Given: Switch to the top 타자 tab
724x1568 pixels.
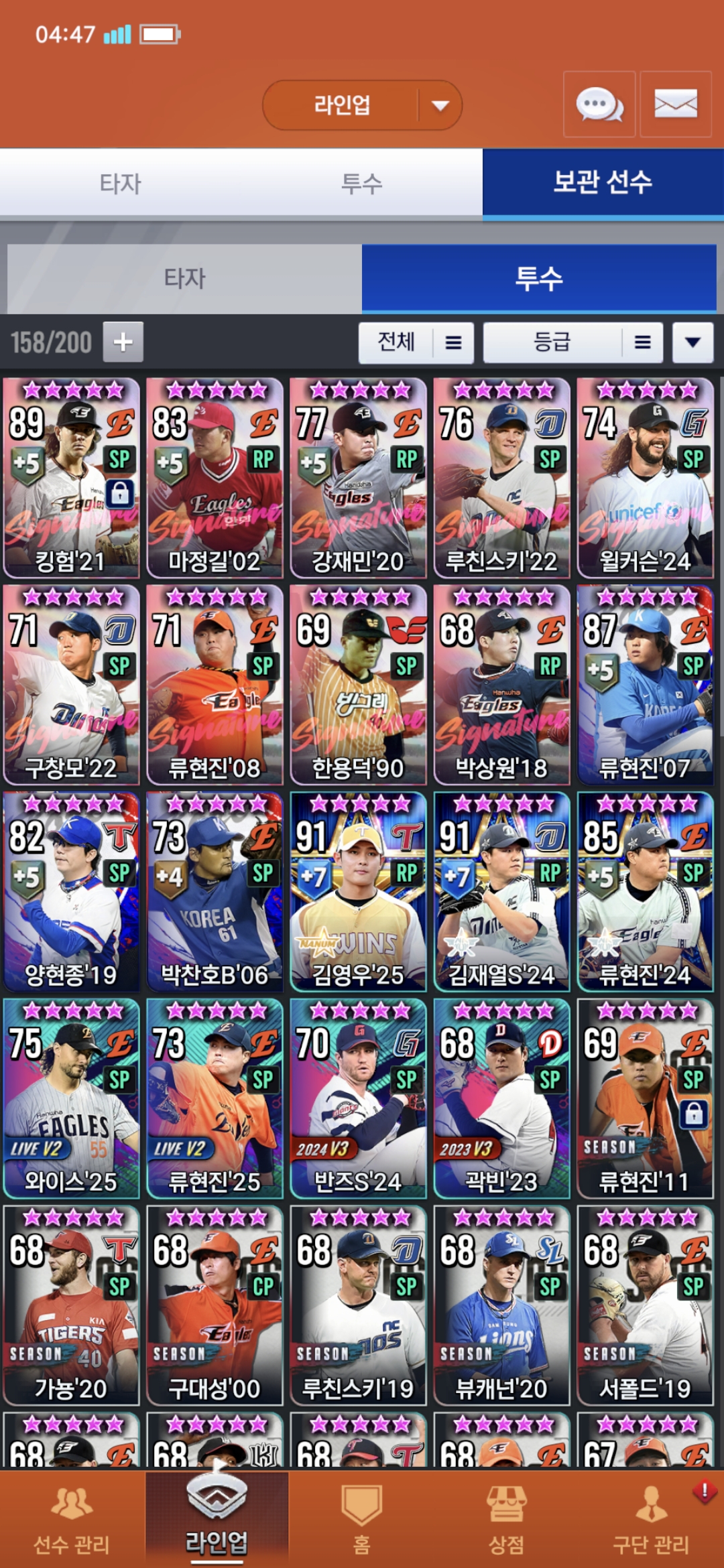Looking at the screenshot, I should tap(121, 183).
